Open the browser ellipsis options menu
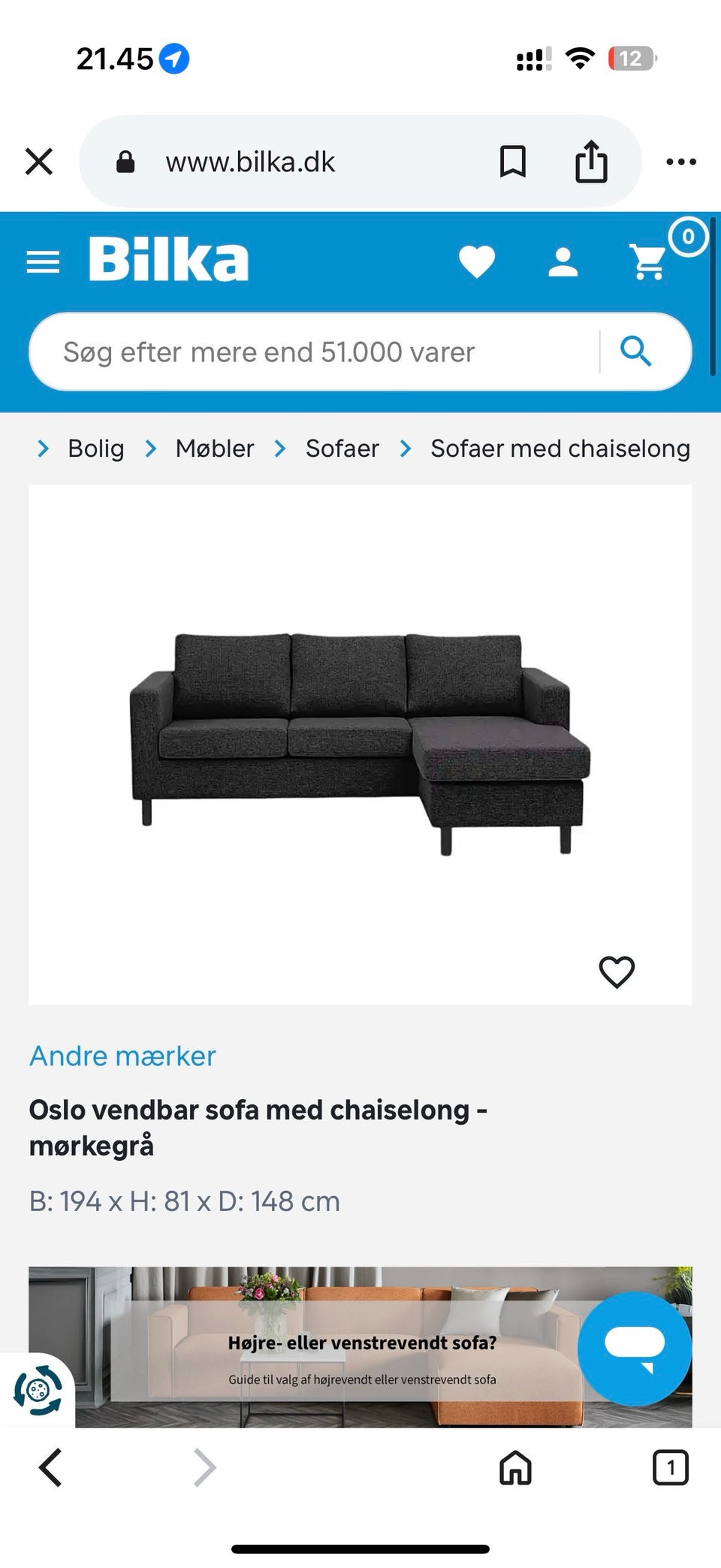Viewport: 721px width, 1568px height. click(682, 161)
